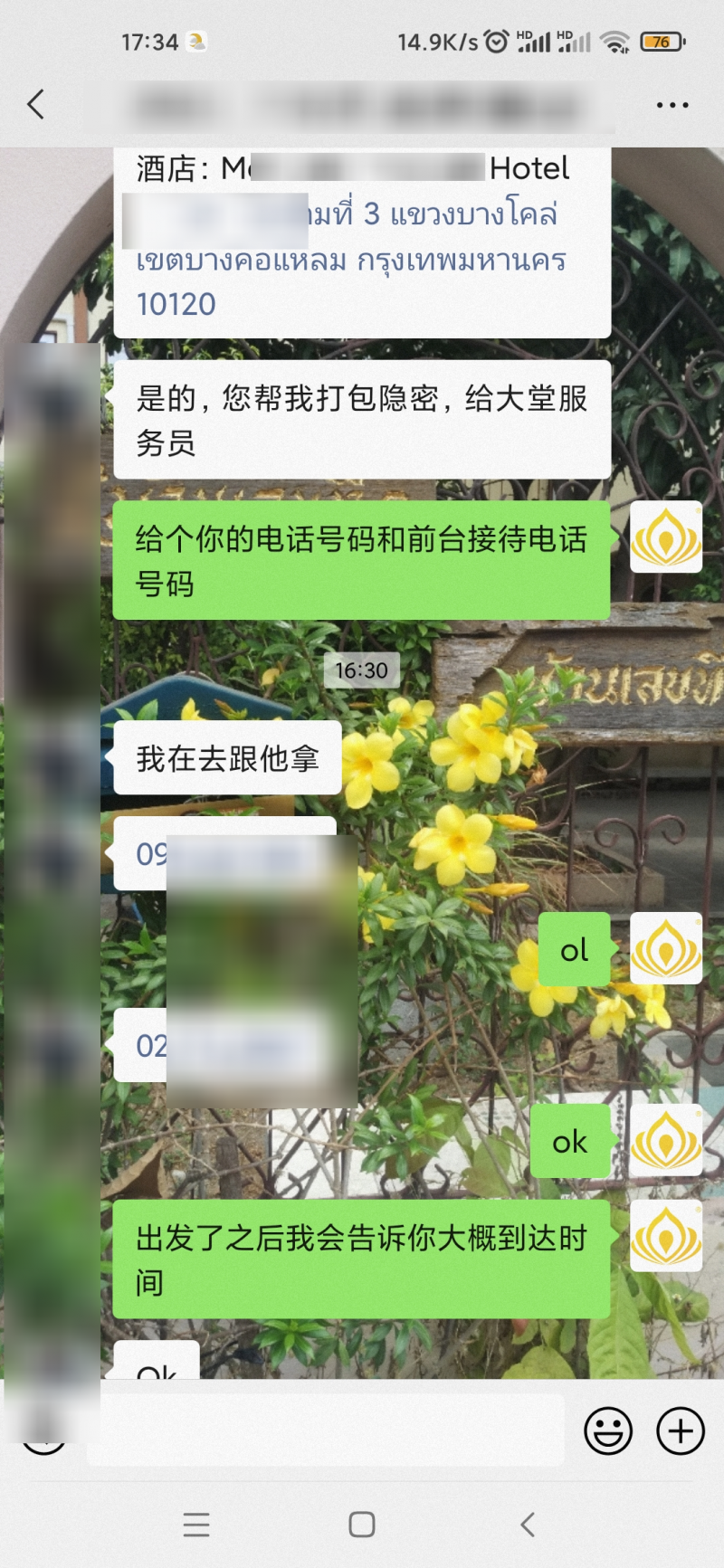The height and width of the screenshot is (1568, 724).
Task: Tap the phone number link starting with 02
Action: pos(150,1046)
